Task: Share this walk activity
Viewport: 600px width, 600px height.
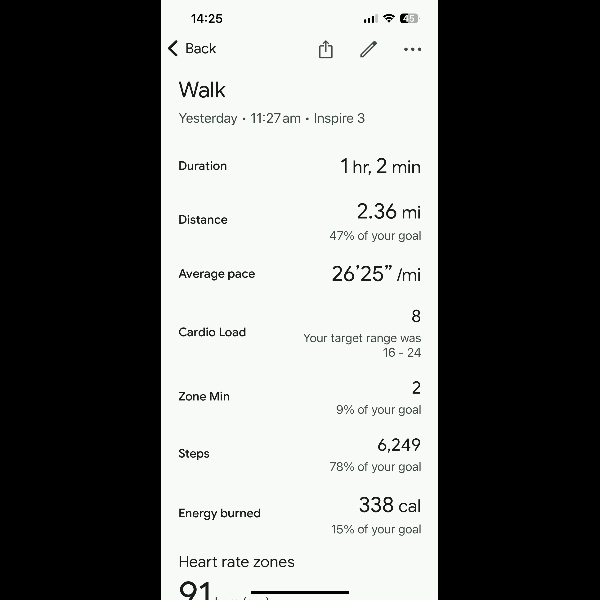Action: point(326,49)
